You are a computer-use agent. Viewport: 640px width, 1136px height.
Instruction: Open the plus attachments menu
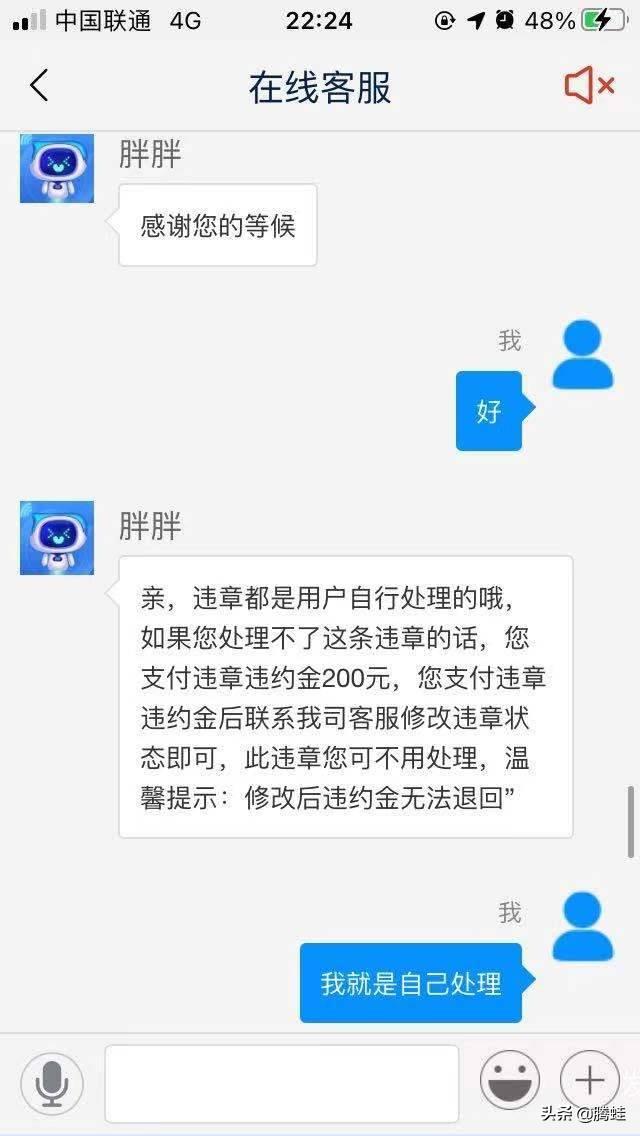pos(590,1081)
